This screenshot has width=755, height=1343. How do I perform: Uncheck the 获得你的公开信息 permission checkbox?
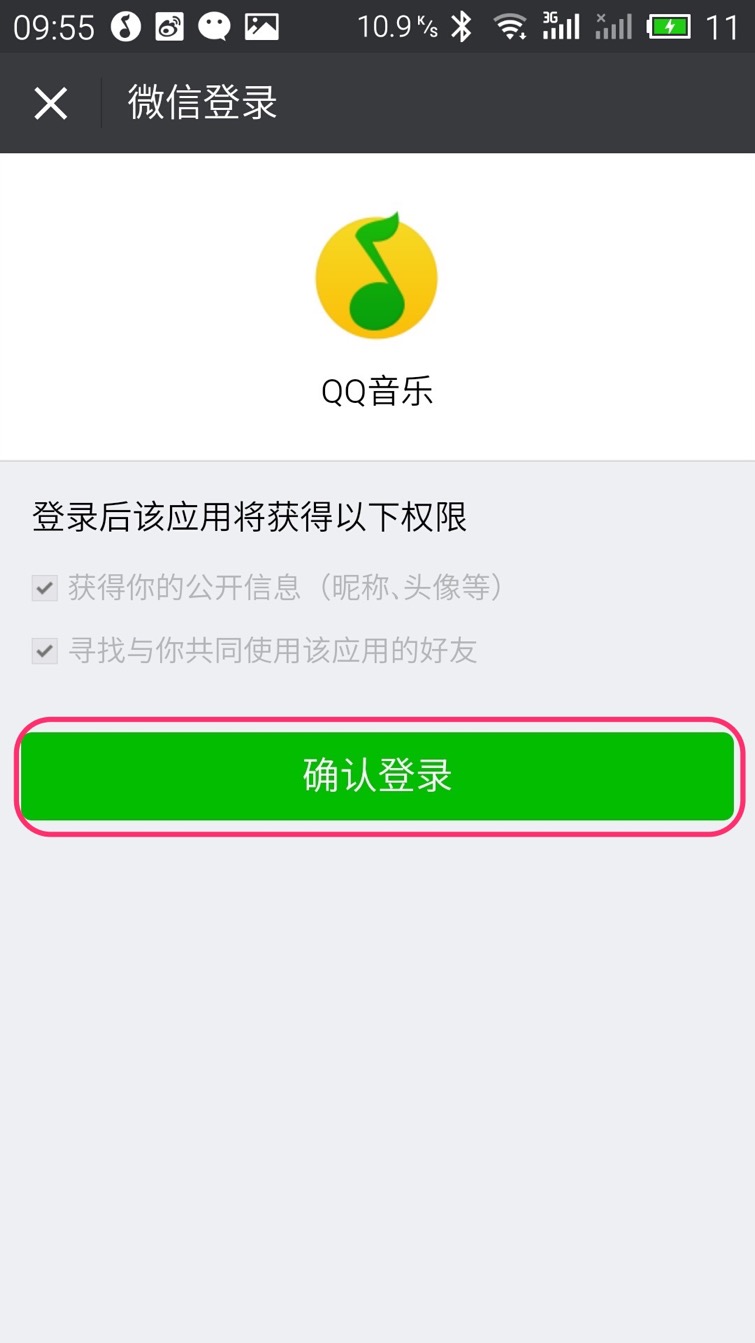tap(44, 588)
